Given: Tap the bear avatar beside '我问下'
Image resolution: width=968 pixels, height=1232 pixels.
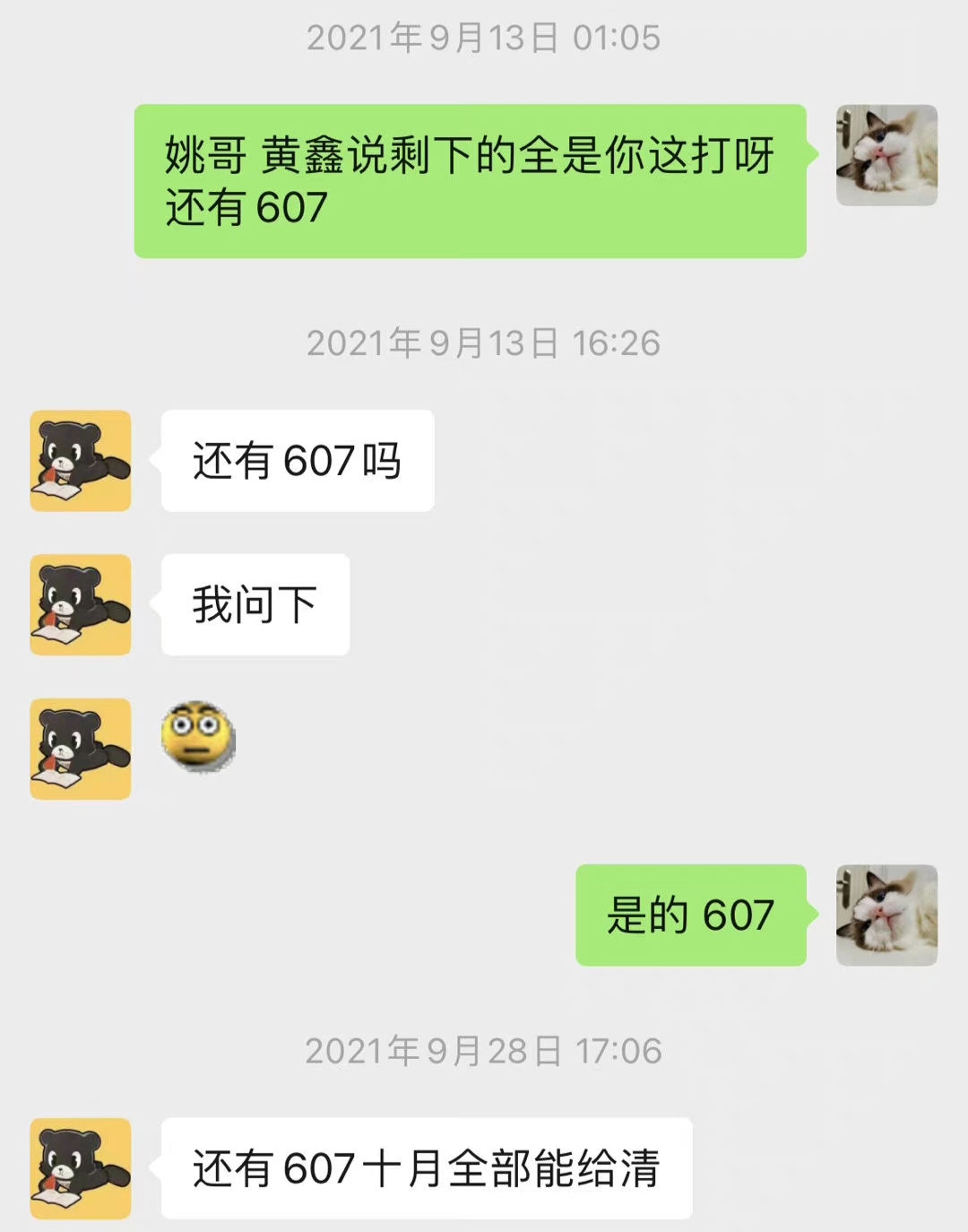Looking at the screenshot, I should (80, 604).
